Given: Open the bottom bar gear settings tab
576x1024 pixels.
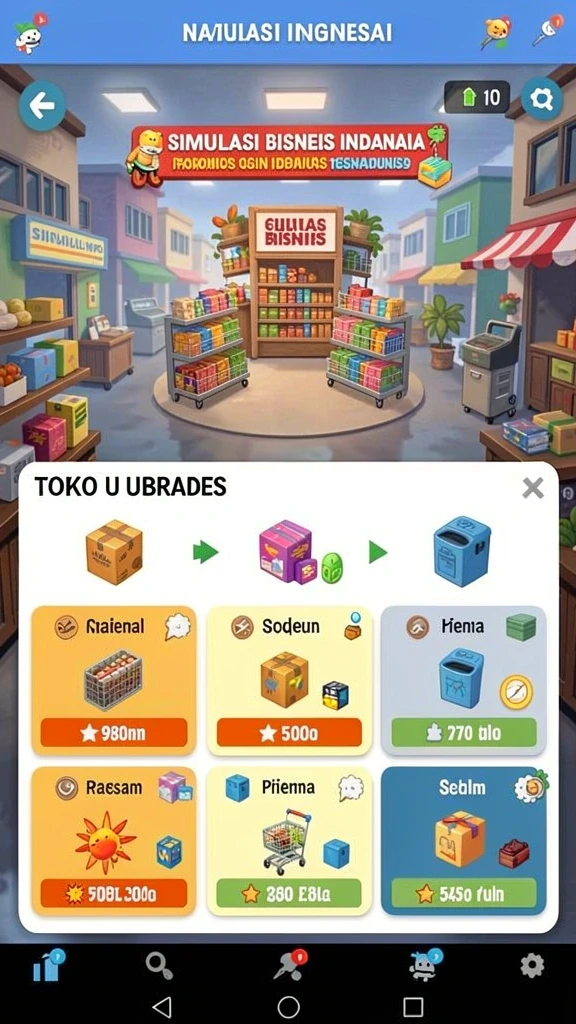Looking at the screenshot, I should point(532,965).
